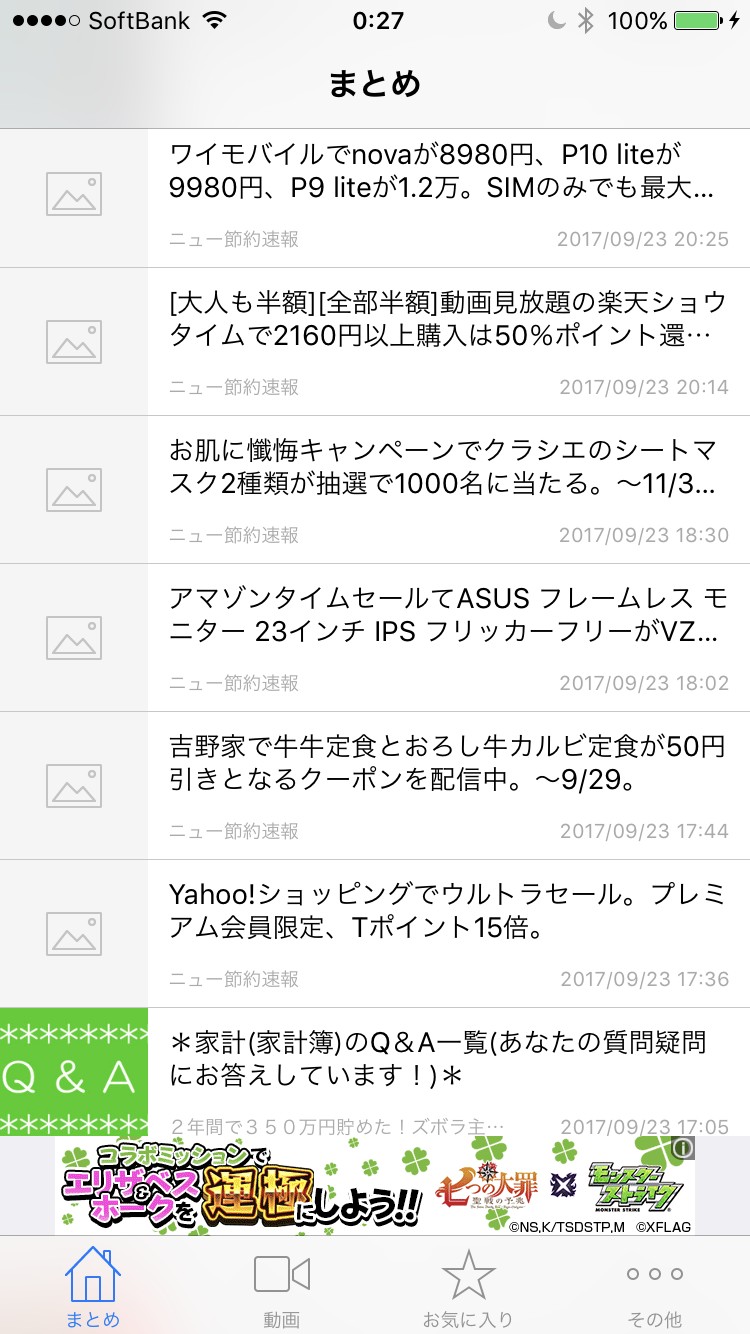Open the ASUS フレームレス モニター article
The image size is (750, 1334).
pos(440,616)
